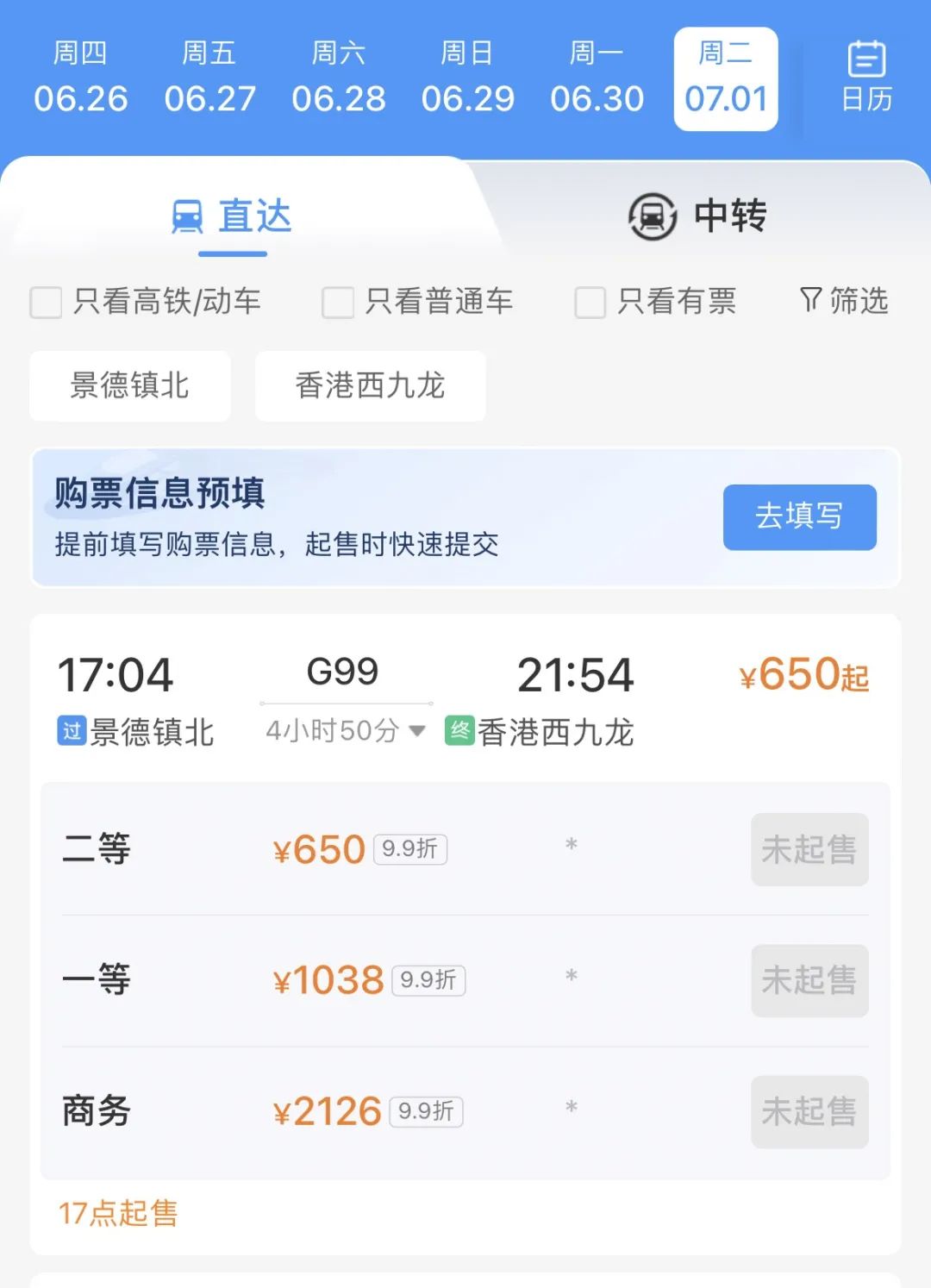Switch to Sunday 06.29 date

[467, 79]
